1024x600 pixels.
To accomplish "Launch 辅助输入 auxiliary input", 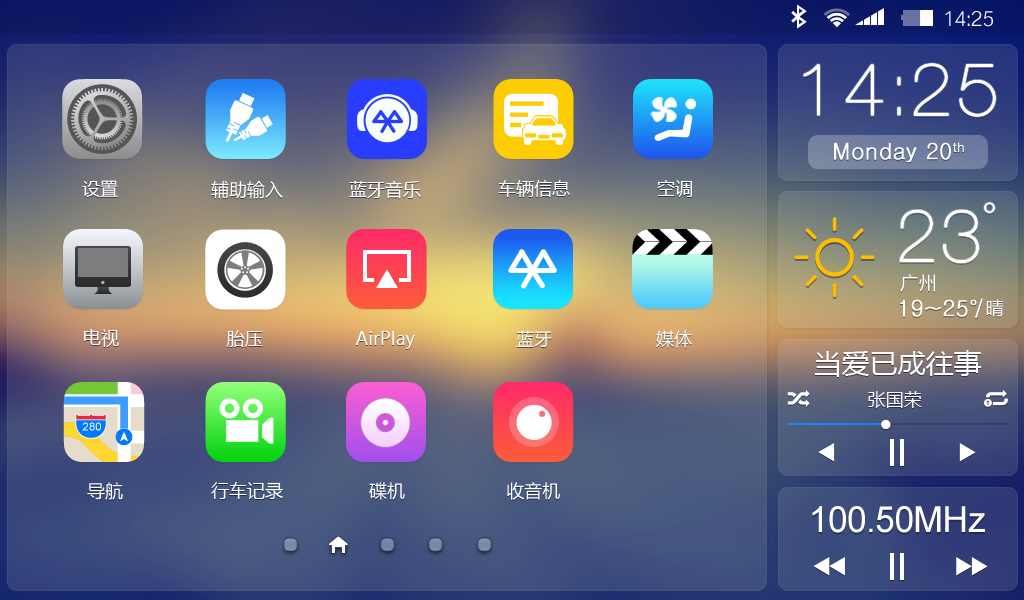I will coord(245,120).
